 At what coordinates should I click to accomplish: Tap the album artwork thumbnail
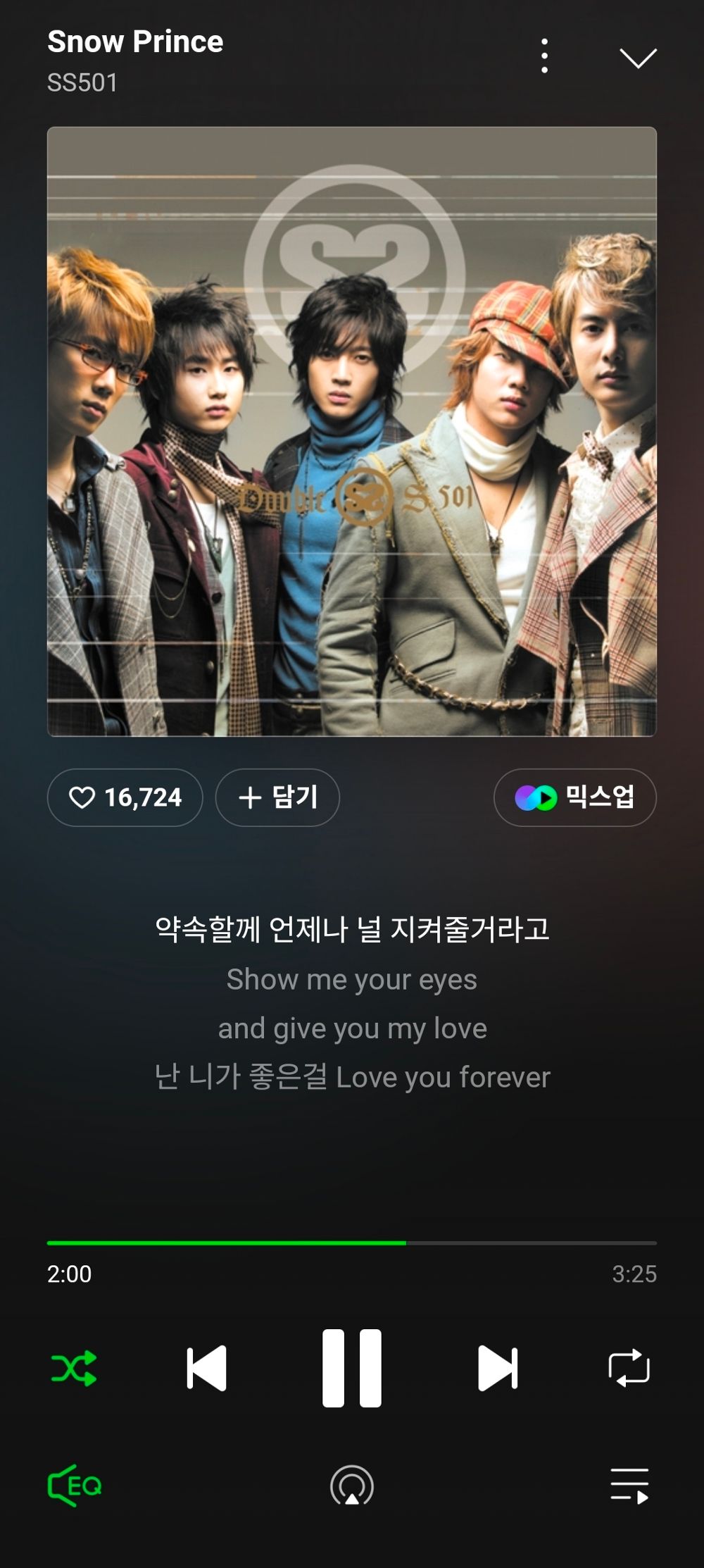[352, 430]
